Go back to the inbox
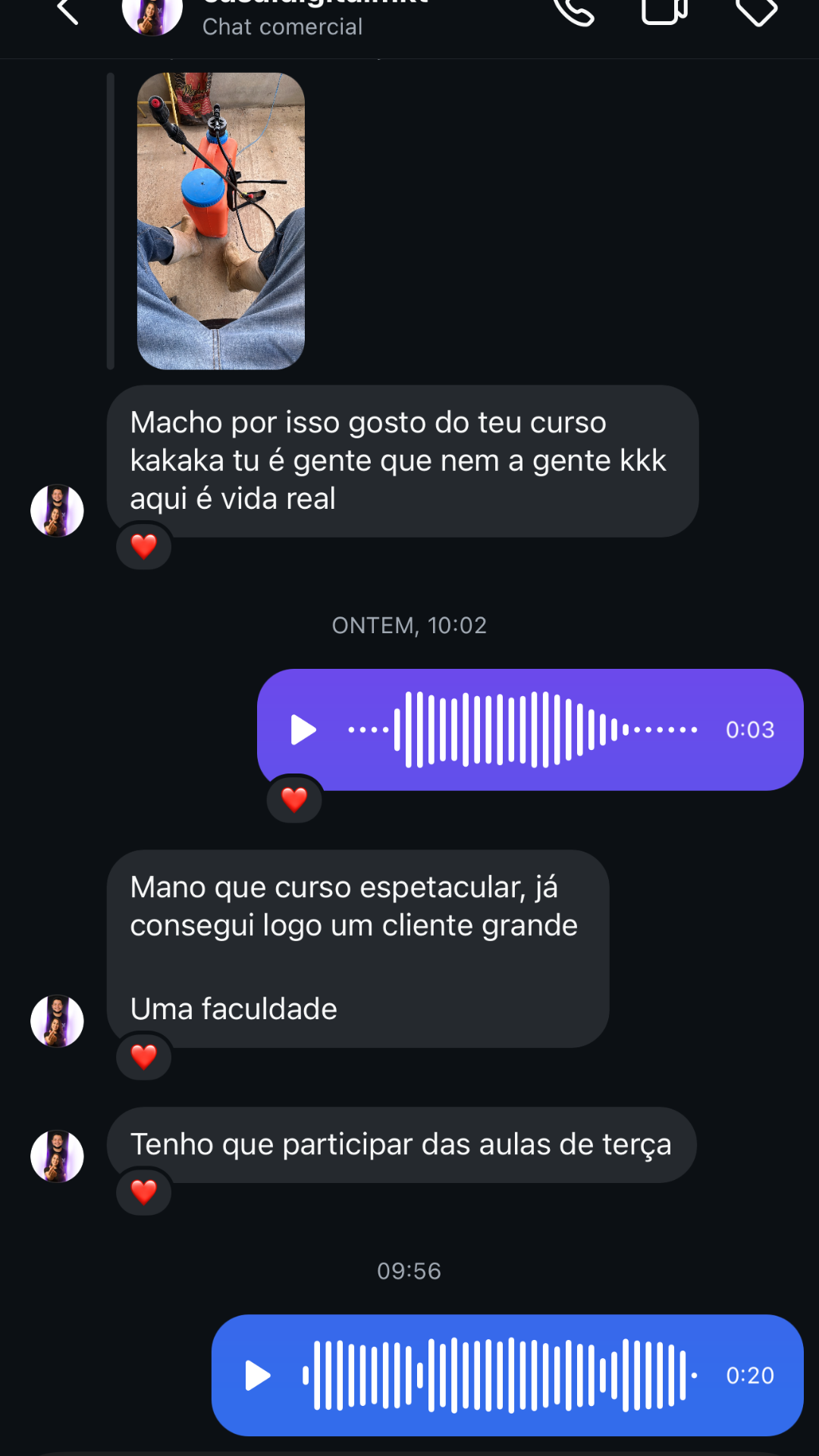819x1456 pixels. (x=68, y=12)
